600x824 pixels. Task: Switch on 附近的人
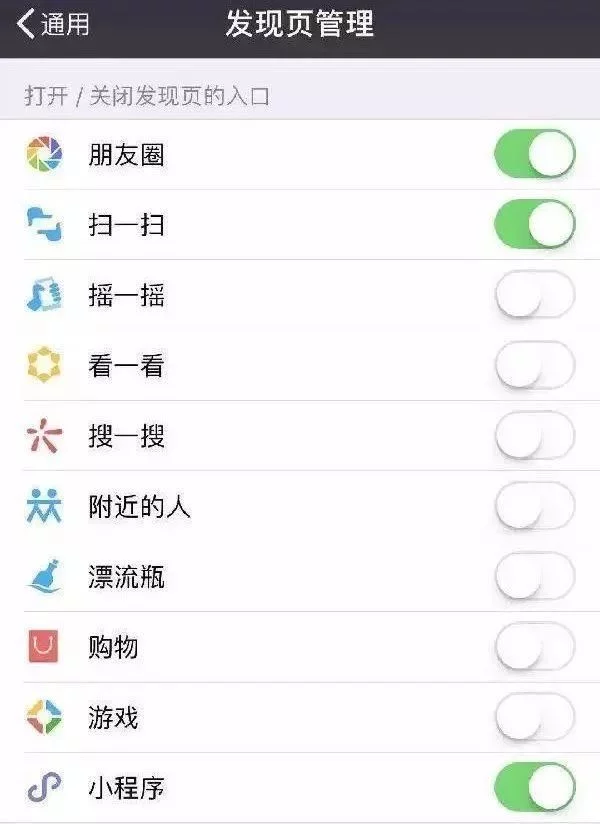[534, 507]
